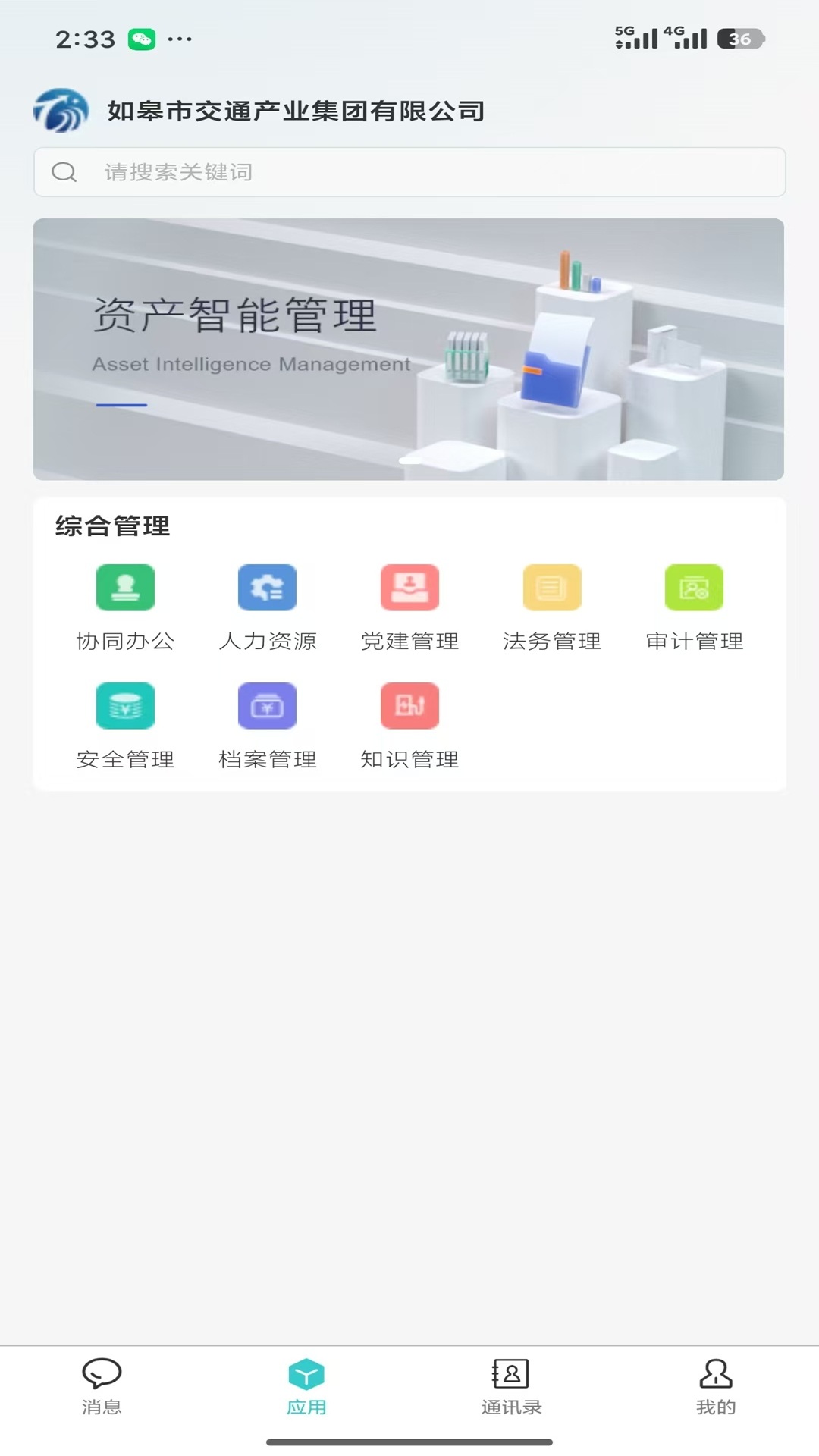Open 党建管理 from 综合管理
Image resolution: width=819 pixels, height=1456 pixels.
(409, 588)
